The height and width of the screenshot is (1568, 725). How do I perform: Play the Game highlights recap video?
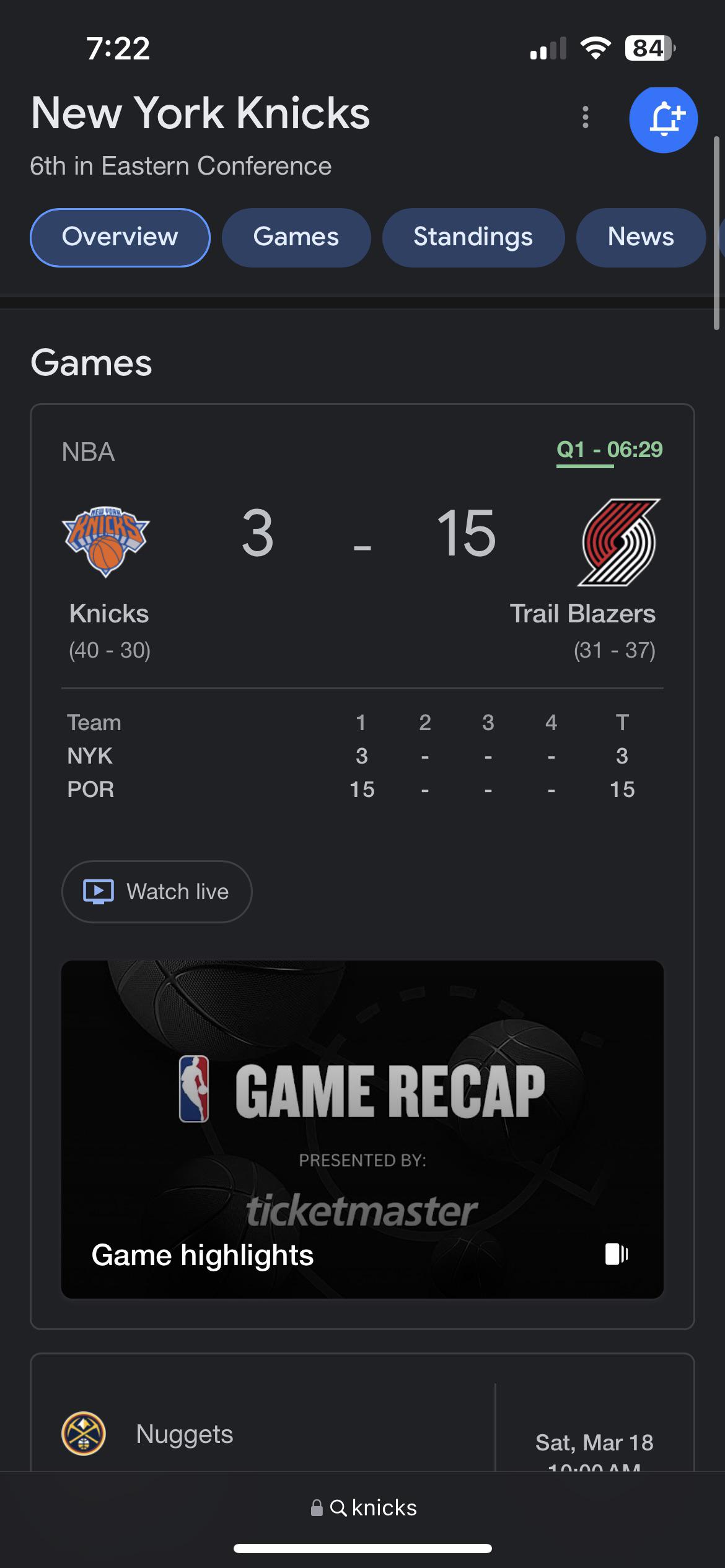[362, 1128]
